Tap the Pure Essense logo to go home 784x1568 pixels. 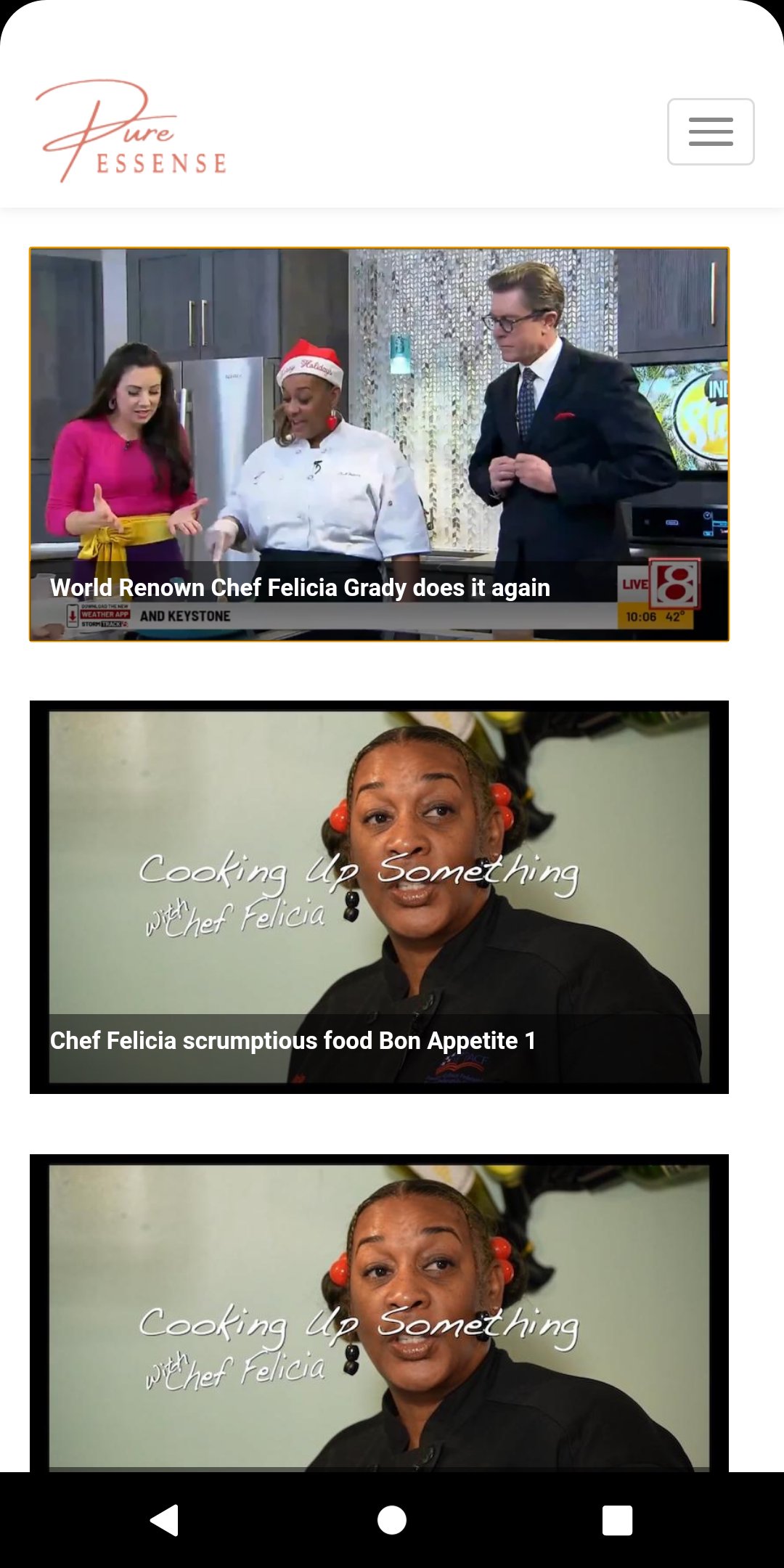[131, 131]
